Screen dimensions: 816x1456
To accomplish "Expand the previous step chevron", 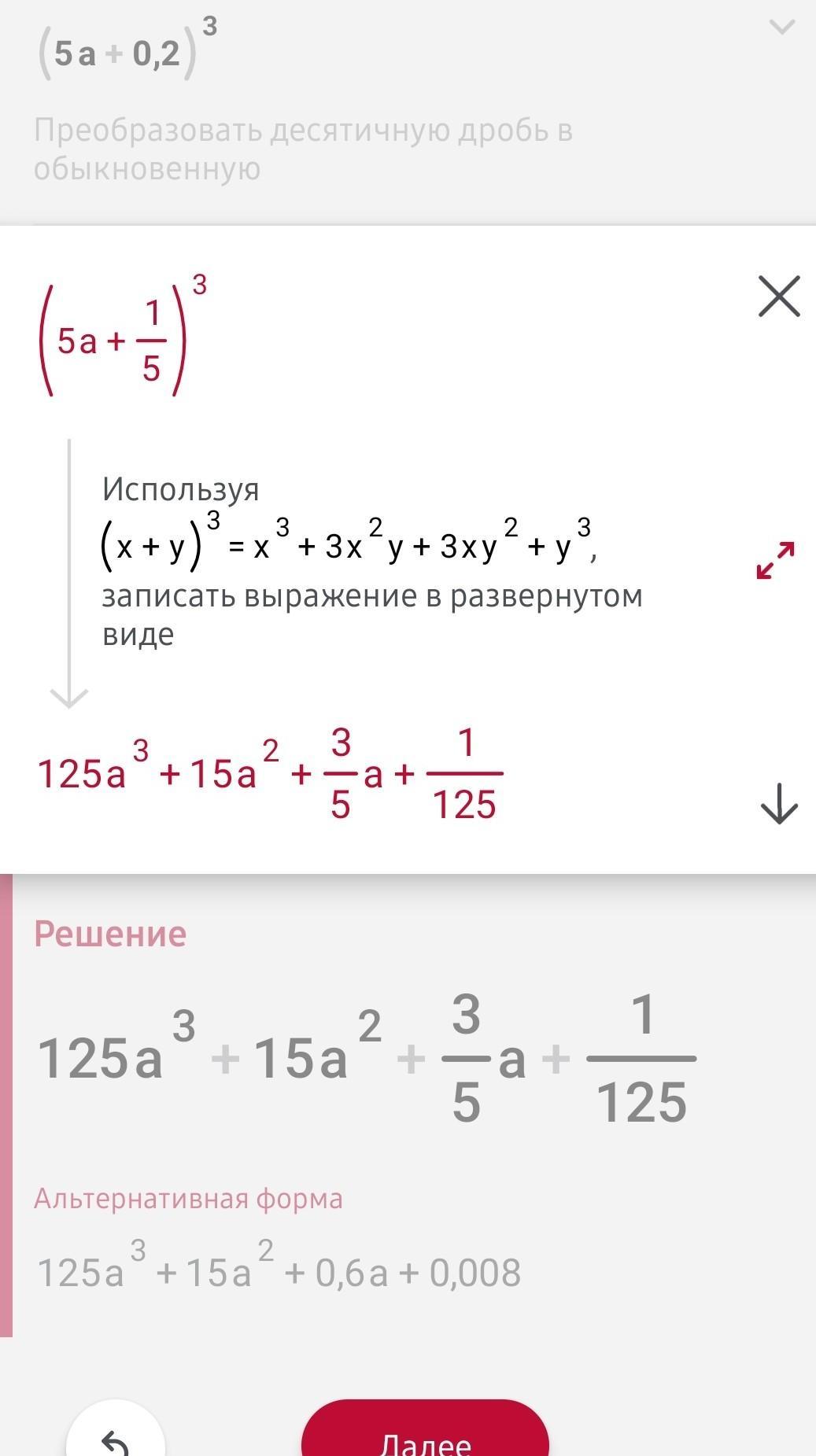I will 781,28.
